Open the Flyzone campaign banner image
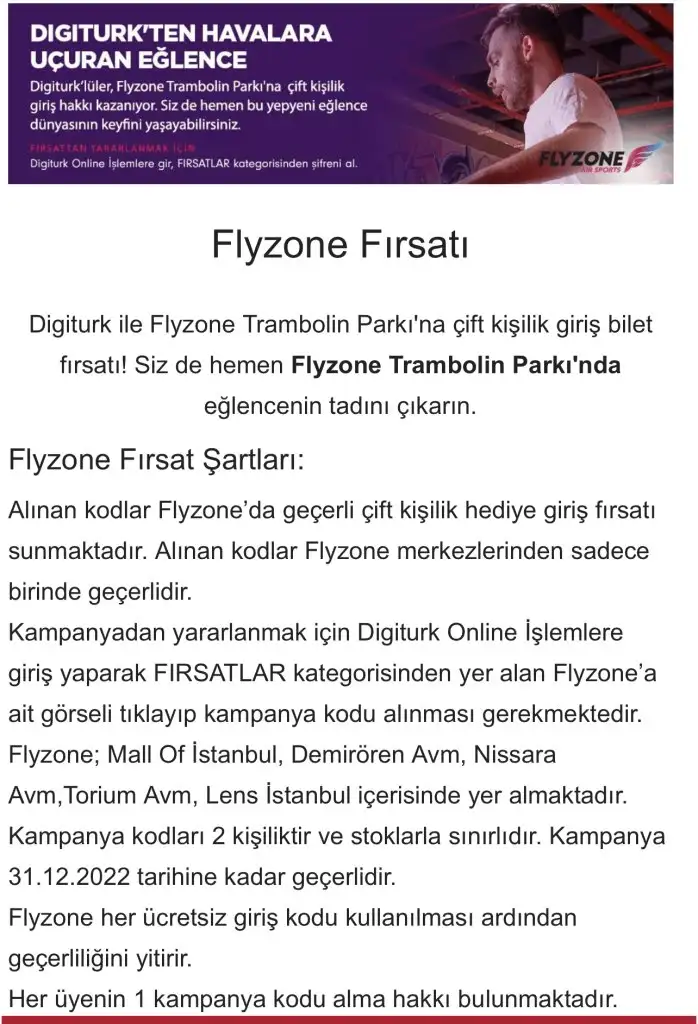Viewport: 698px width, 1024px height. pos(348,92)
